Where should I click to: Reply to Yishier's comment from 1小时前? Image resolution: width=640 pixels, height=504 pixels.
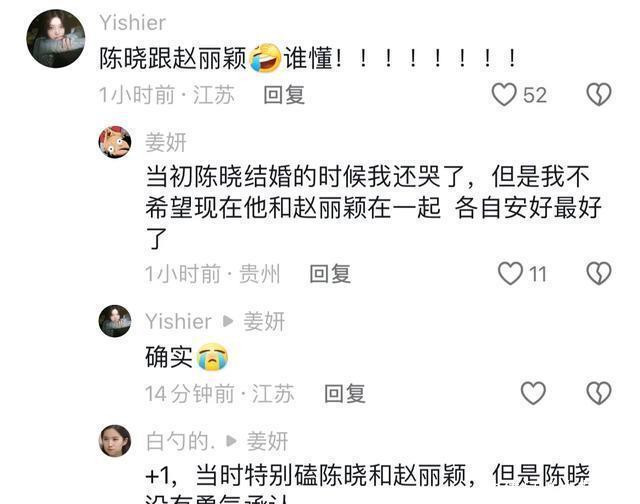(x=284, y=95)
